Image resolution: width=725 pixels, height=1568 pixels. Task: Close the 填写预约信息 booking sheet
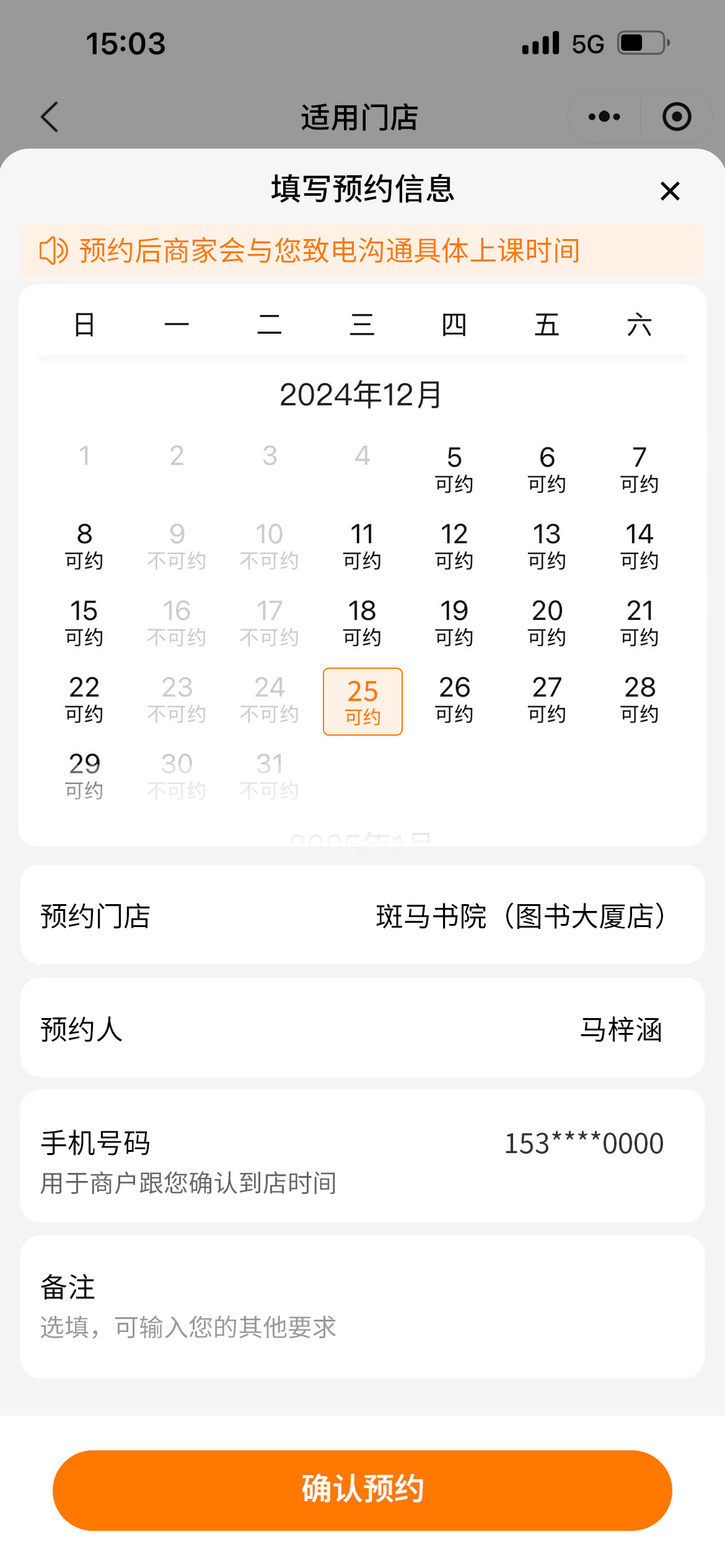(670, 191)
